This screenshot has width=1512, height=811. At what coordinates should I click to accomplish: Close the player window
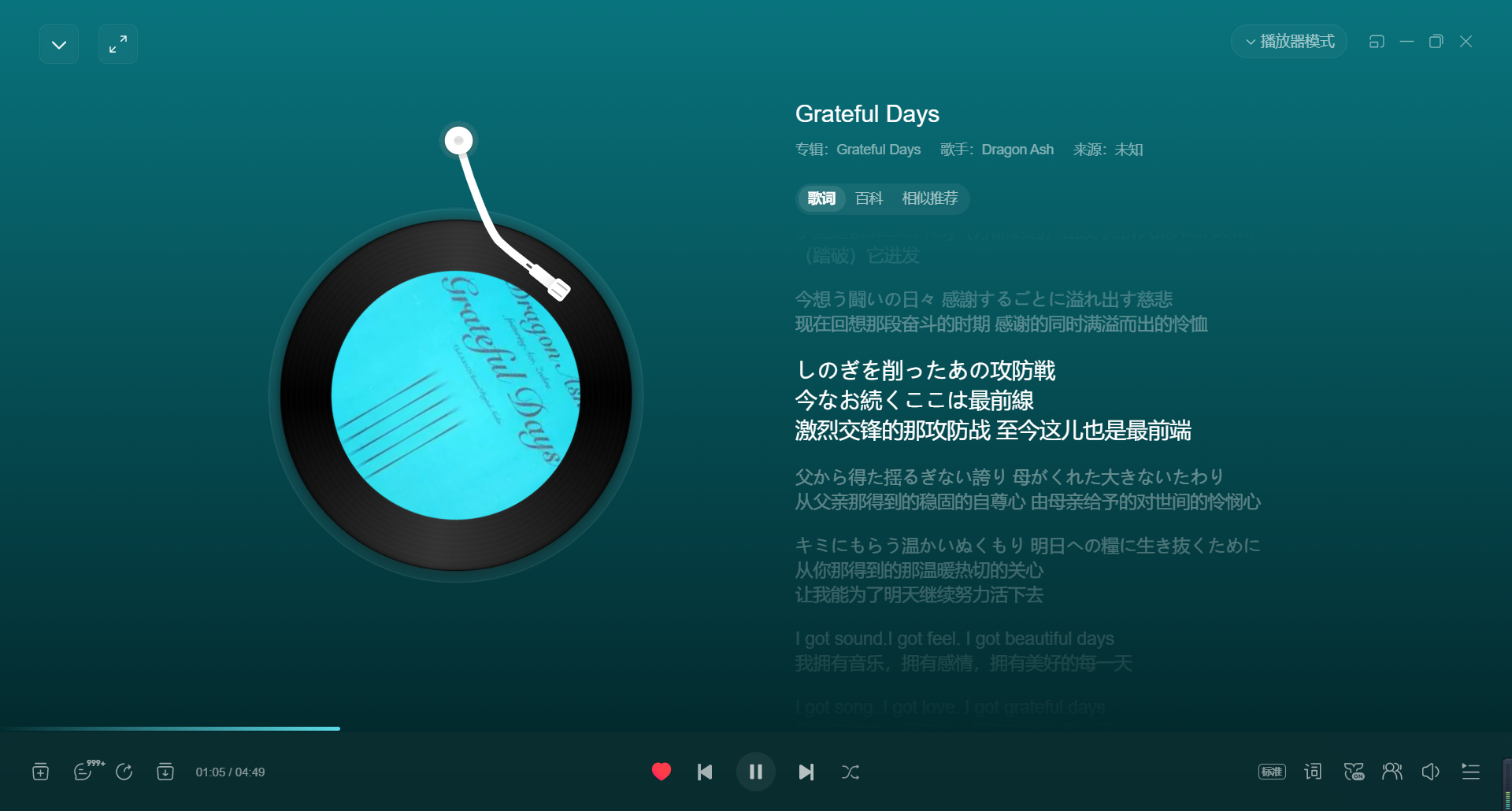1466,42
